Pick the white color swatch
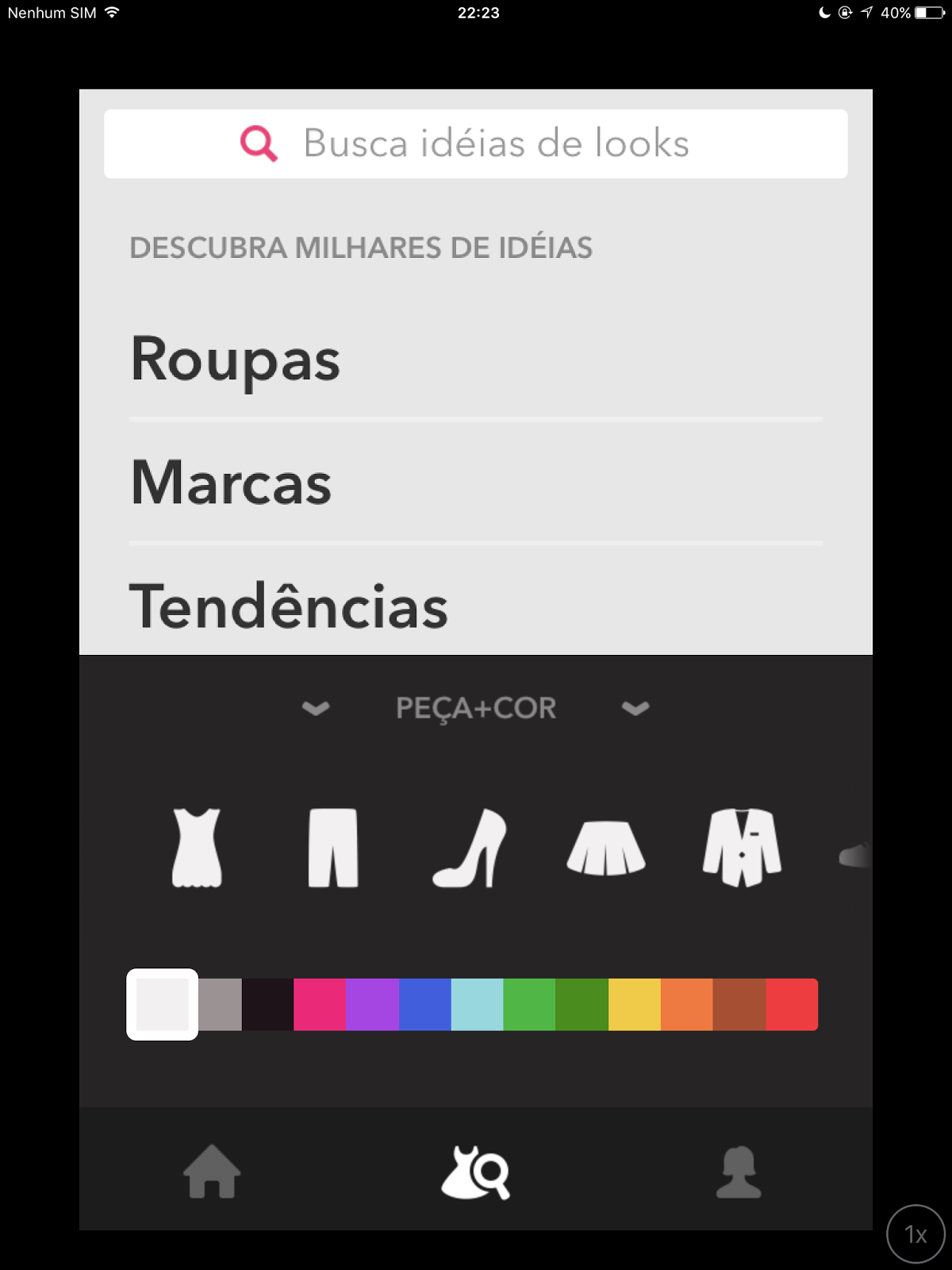 point(163,1004)
